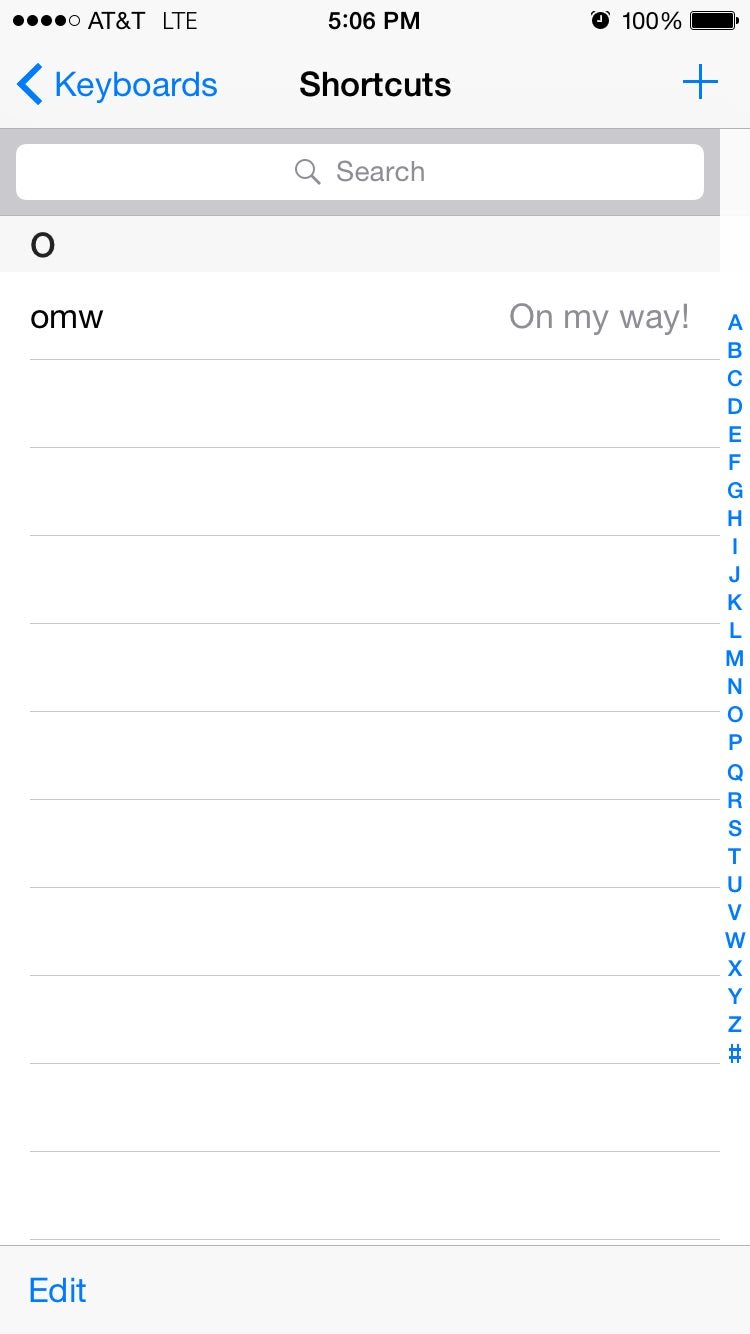Jump to letter M in the index
750x1334 pixels.
735,659
